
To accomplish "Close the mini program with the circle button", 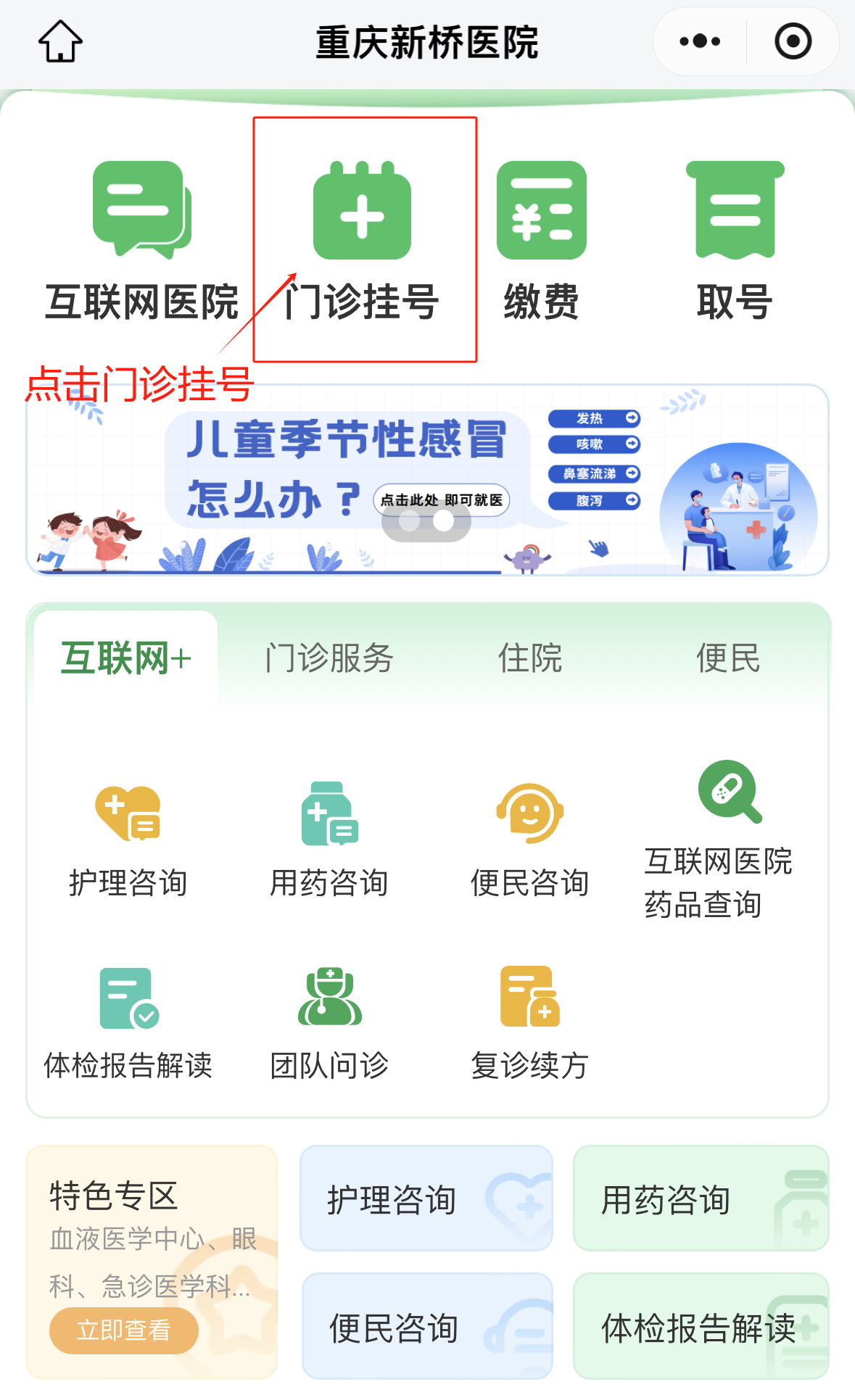I will (793, 41).
